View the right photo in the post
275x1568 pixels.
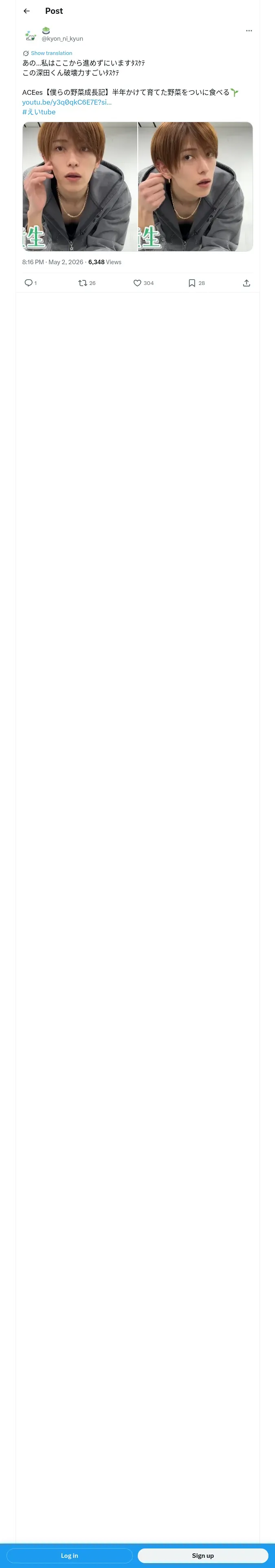pos(196,186)
